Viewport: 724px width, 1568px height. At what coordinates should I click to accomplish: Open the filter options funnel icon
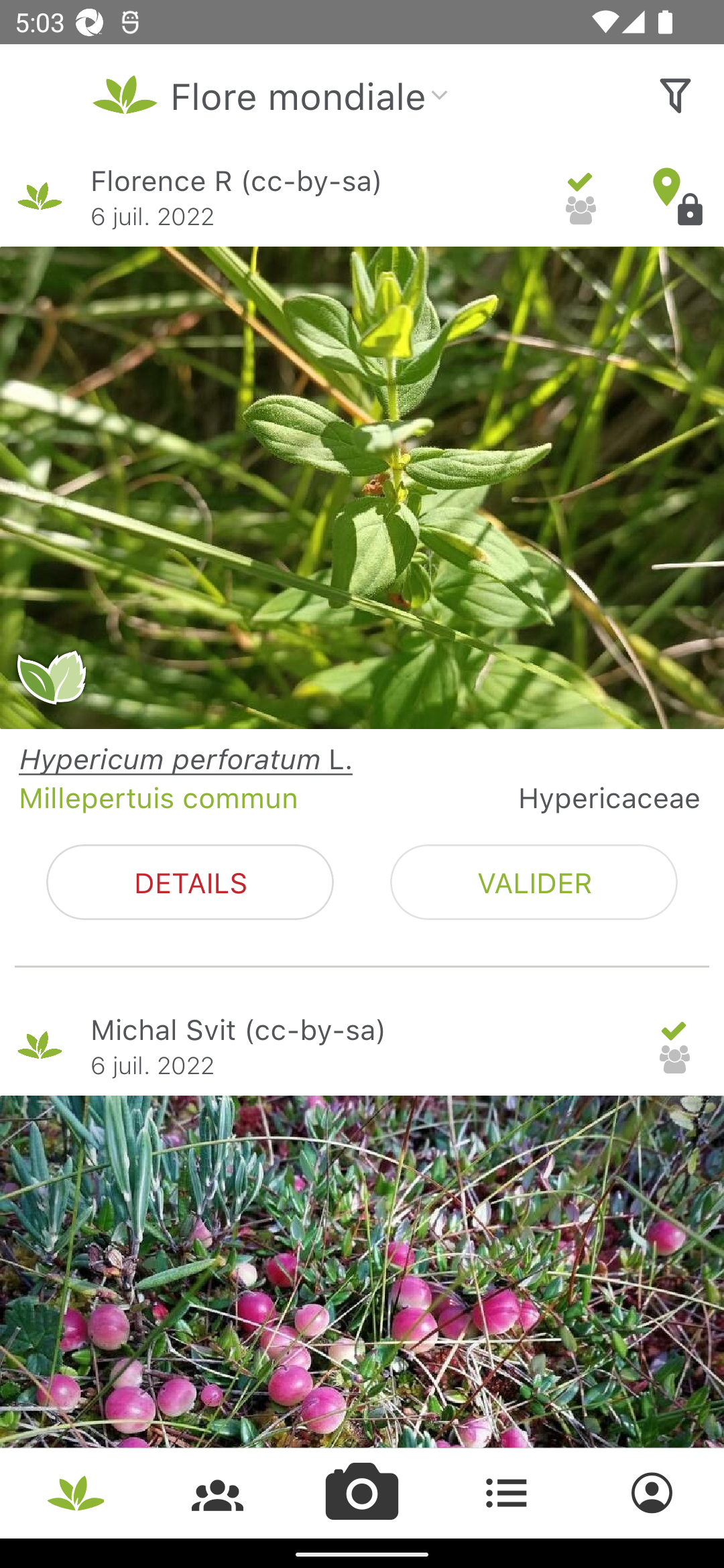click(x=675, y=95)
